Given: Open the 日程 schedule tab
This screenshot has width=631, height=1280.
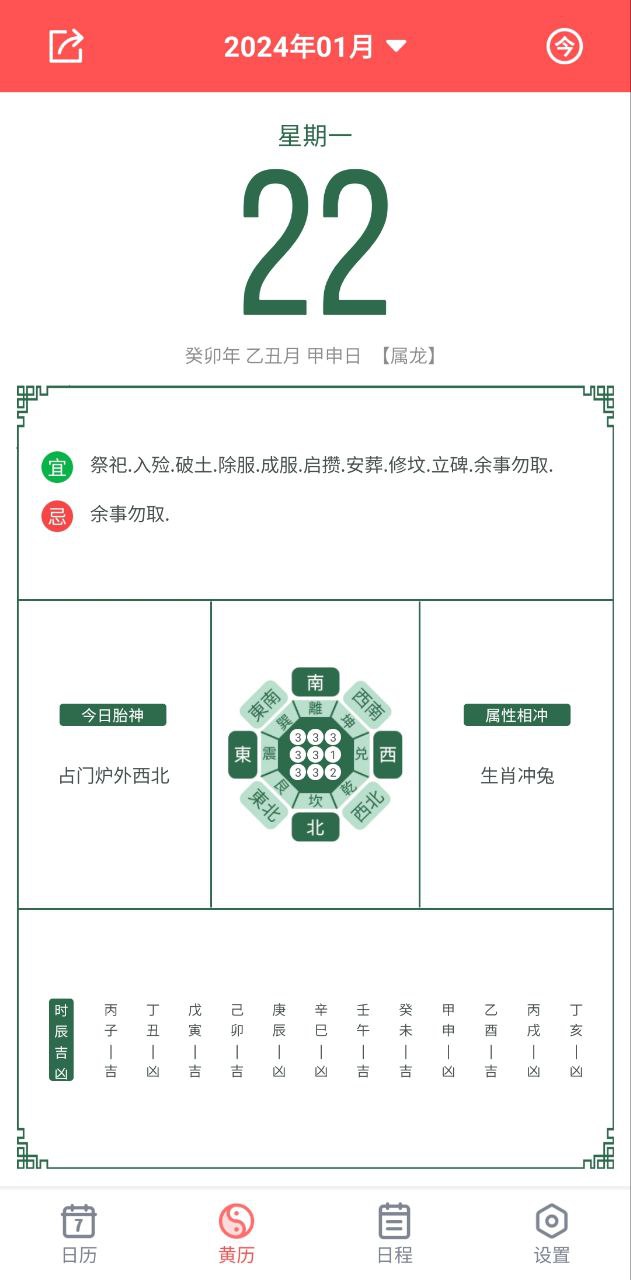Looking at the screenshot, I should click(x=394, y=1234).
